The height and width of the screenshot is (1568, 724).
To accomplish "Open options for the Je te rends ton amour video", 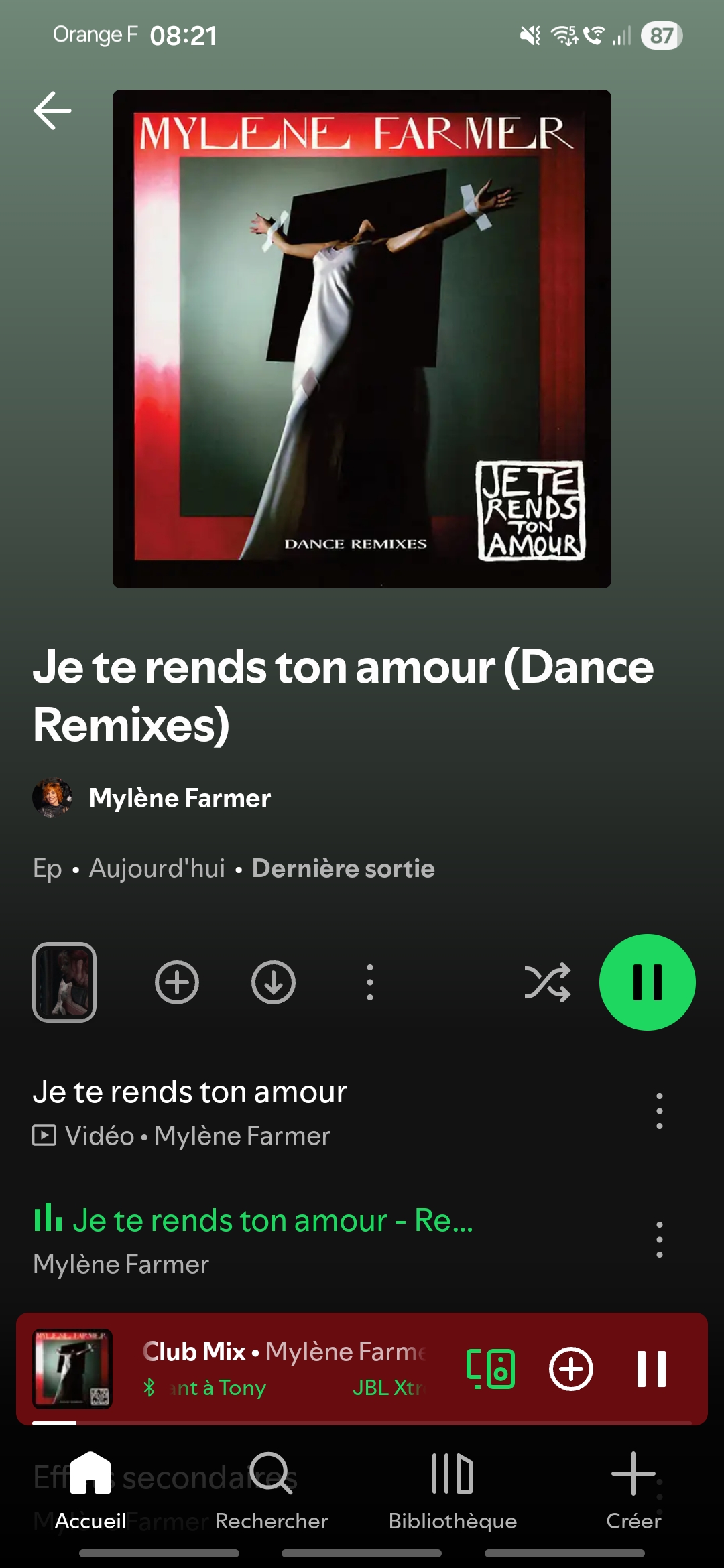I will (660, 1111).
